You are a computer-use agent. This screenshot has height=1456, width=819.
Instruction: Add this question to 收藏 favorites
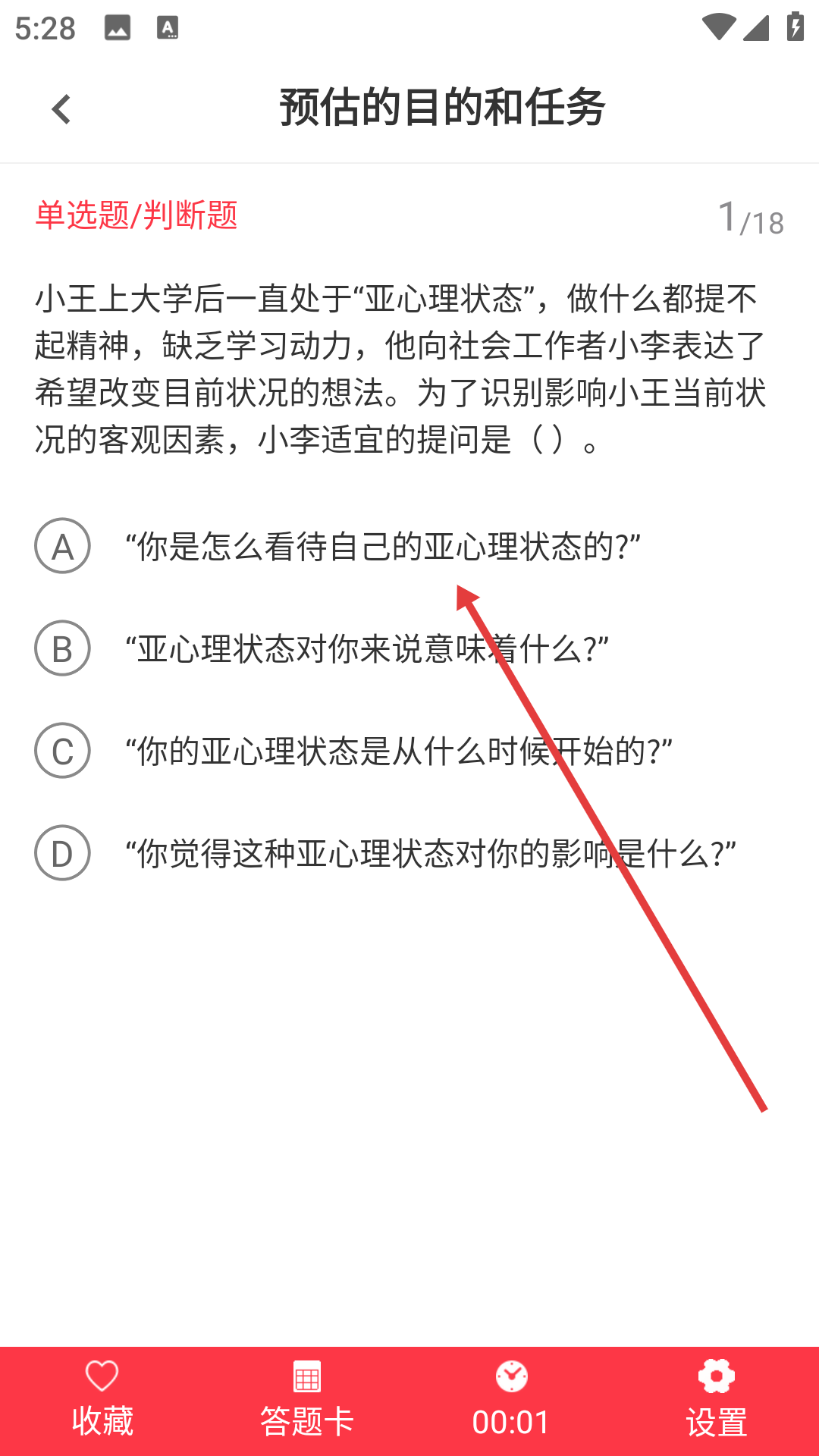click(102, 1400)
